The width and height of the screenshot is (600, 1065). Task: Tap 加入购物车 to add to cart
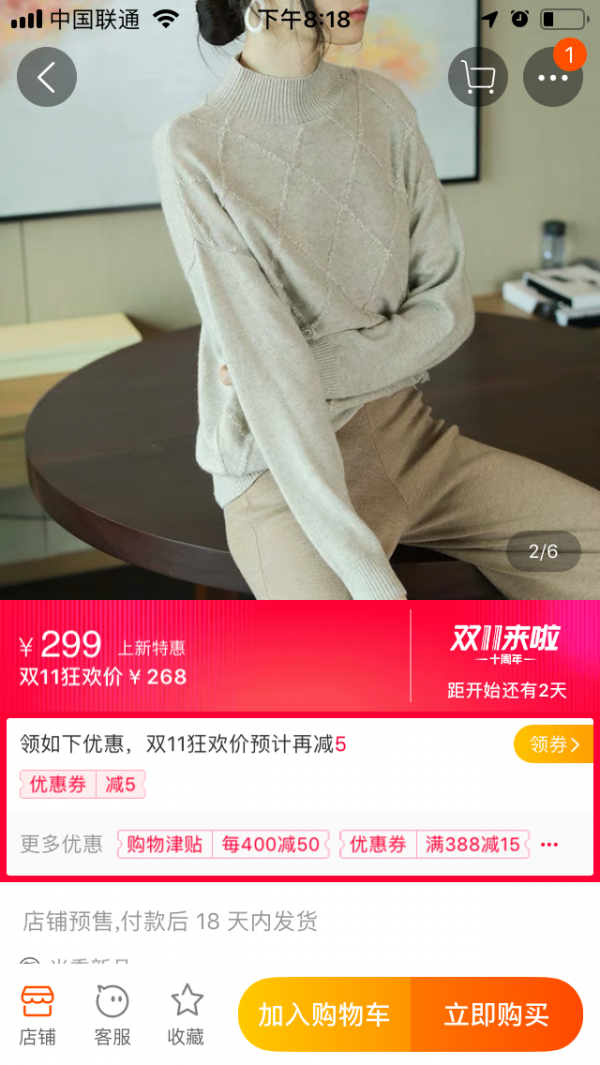pyautogui.click(x=324, y=1014)
